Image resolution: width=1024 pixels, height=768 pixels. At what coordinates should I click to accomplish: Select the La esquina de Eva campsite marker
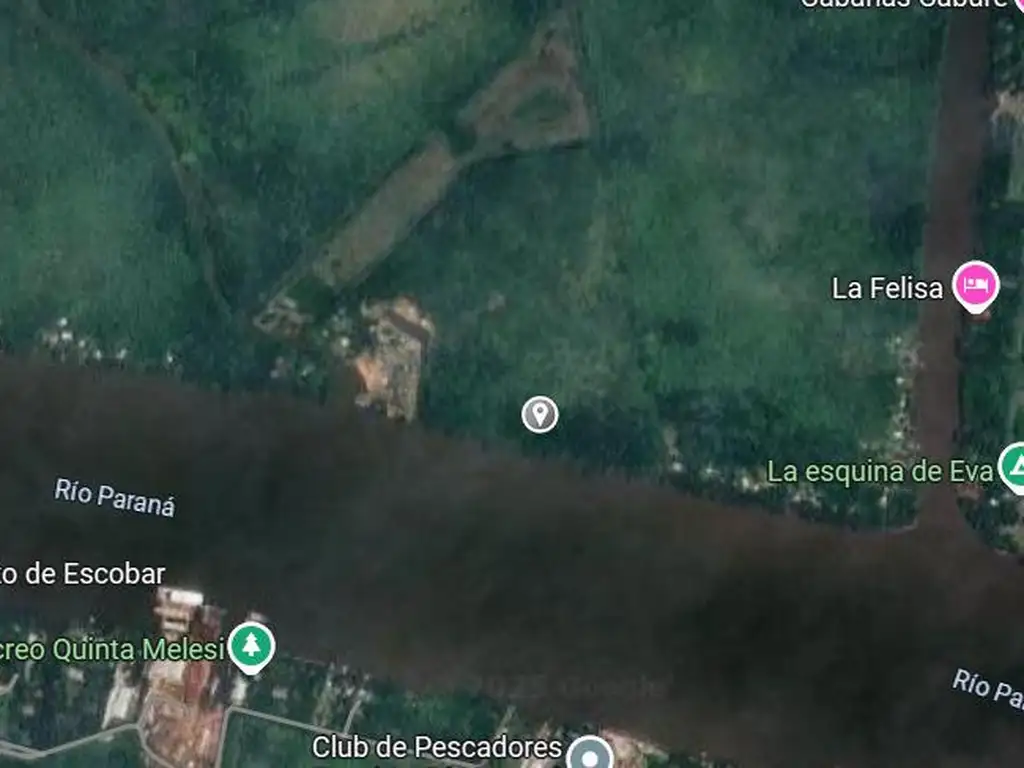point(1014,466)
